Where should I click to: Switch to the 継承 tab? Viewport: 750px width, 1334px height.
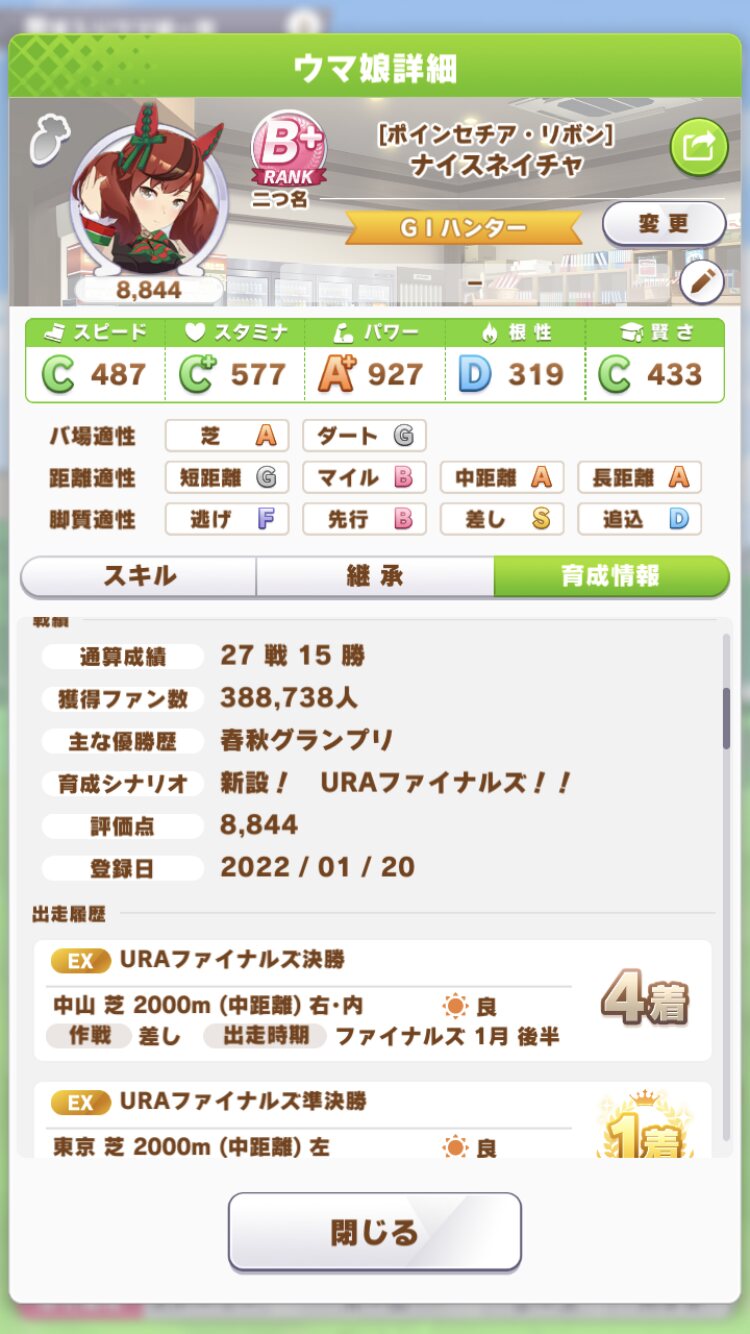coord(375,576)
